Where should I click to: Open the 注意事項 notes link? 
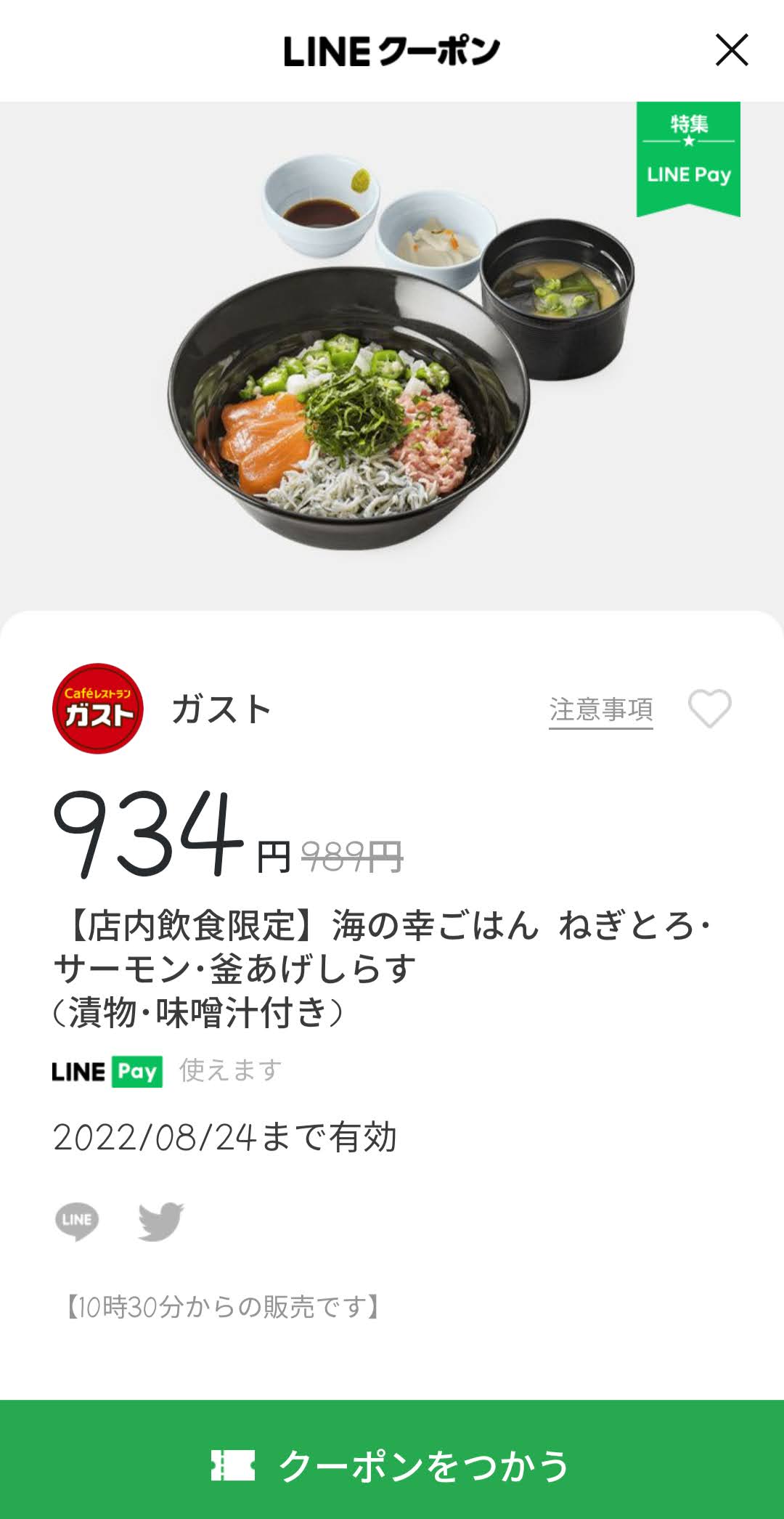(x=600, y=709)
